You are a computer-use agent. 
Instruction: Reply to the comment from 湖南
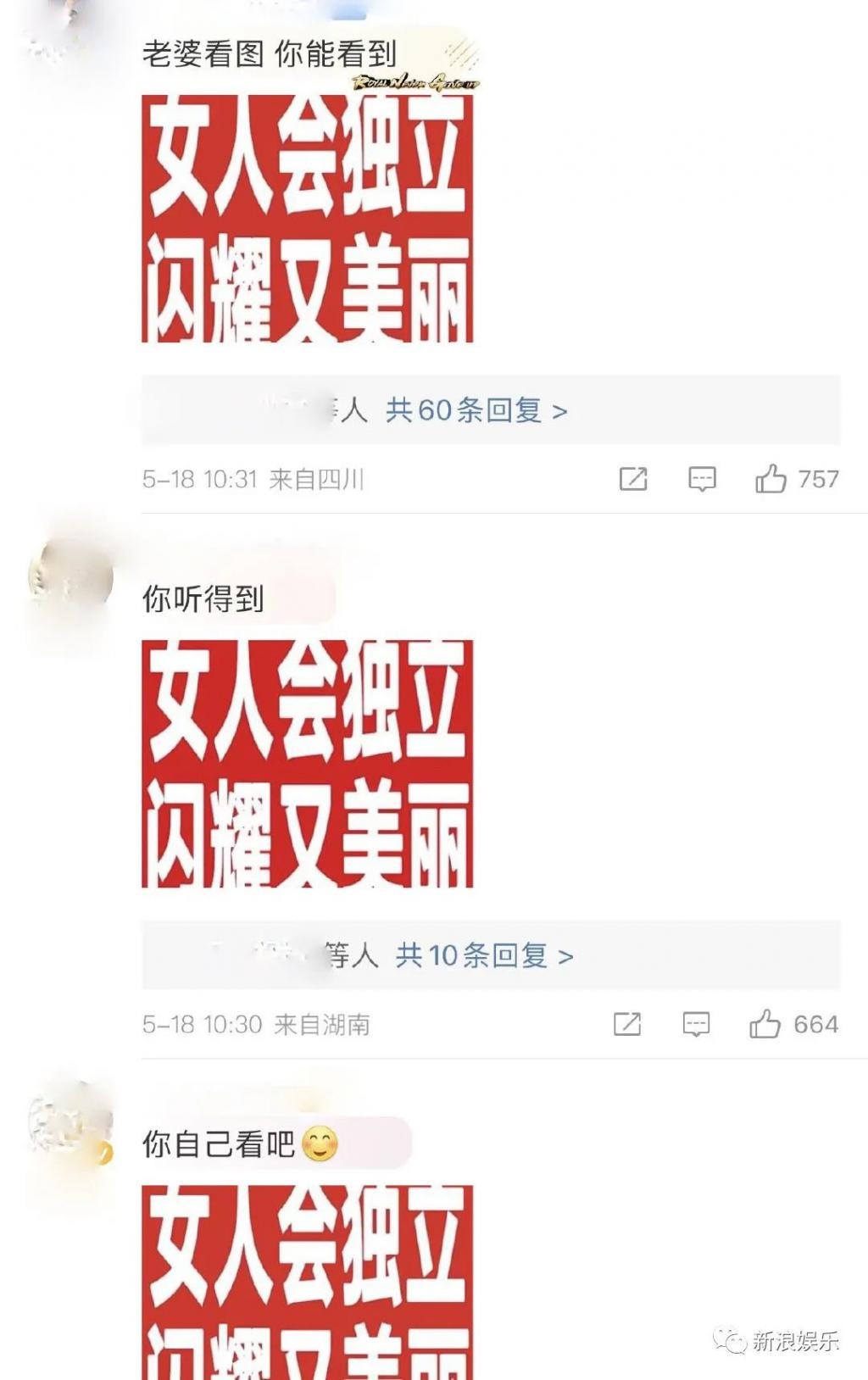pos(696,1024)
